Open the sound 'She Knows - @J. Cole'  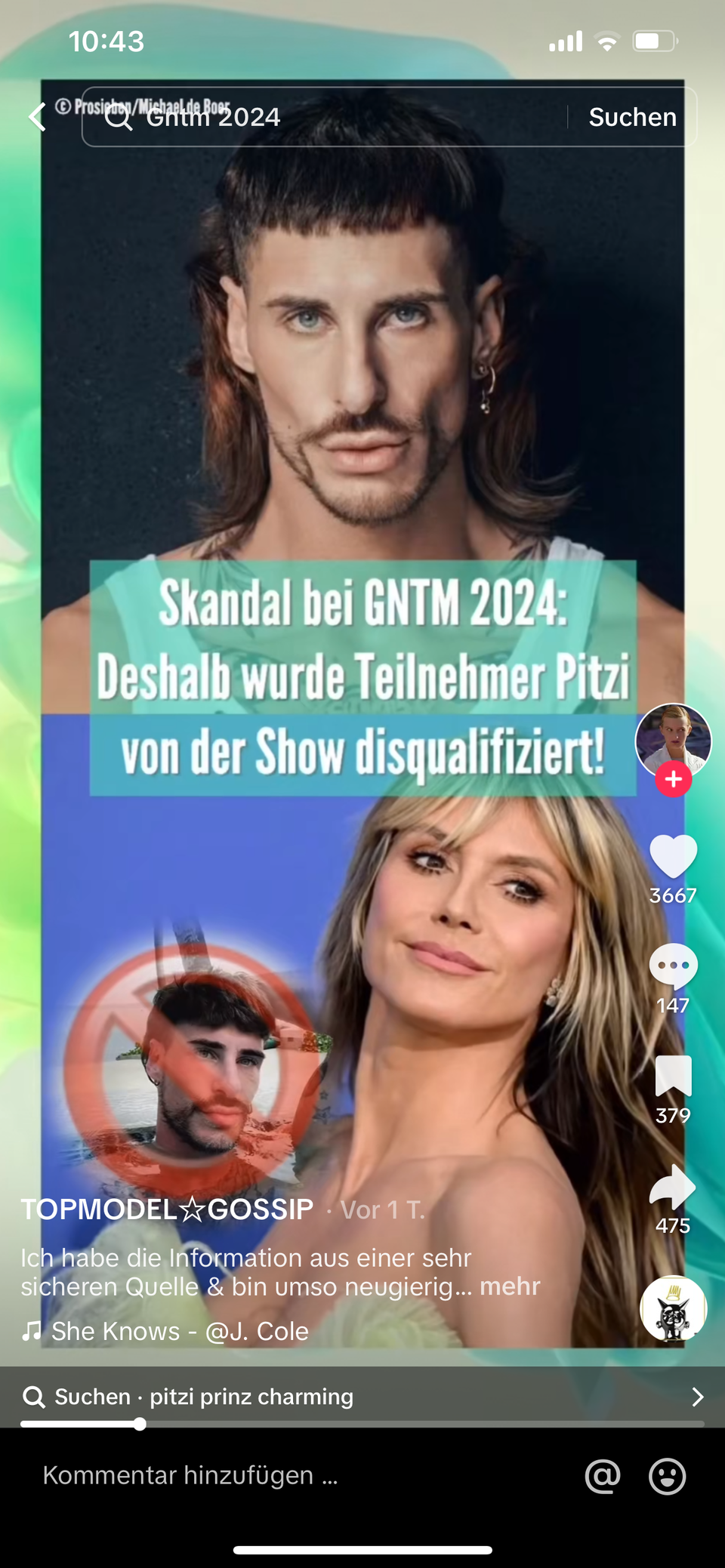(x=178, y=1331)
